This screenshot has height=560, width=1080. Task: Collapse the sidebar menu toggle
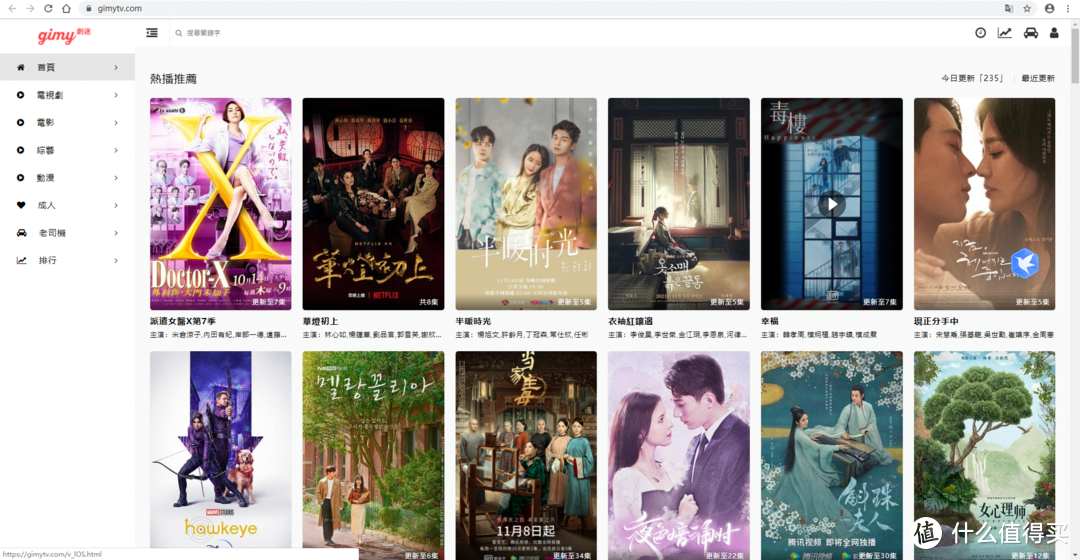[x=152, y=33]
